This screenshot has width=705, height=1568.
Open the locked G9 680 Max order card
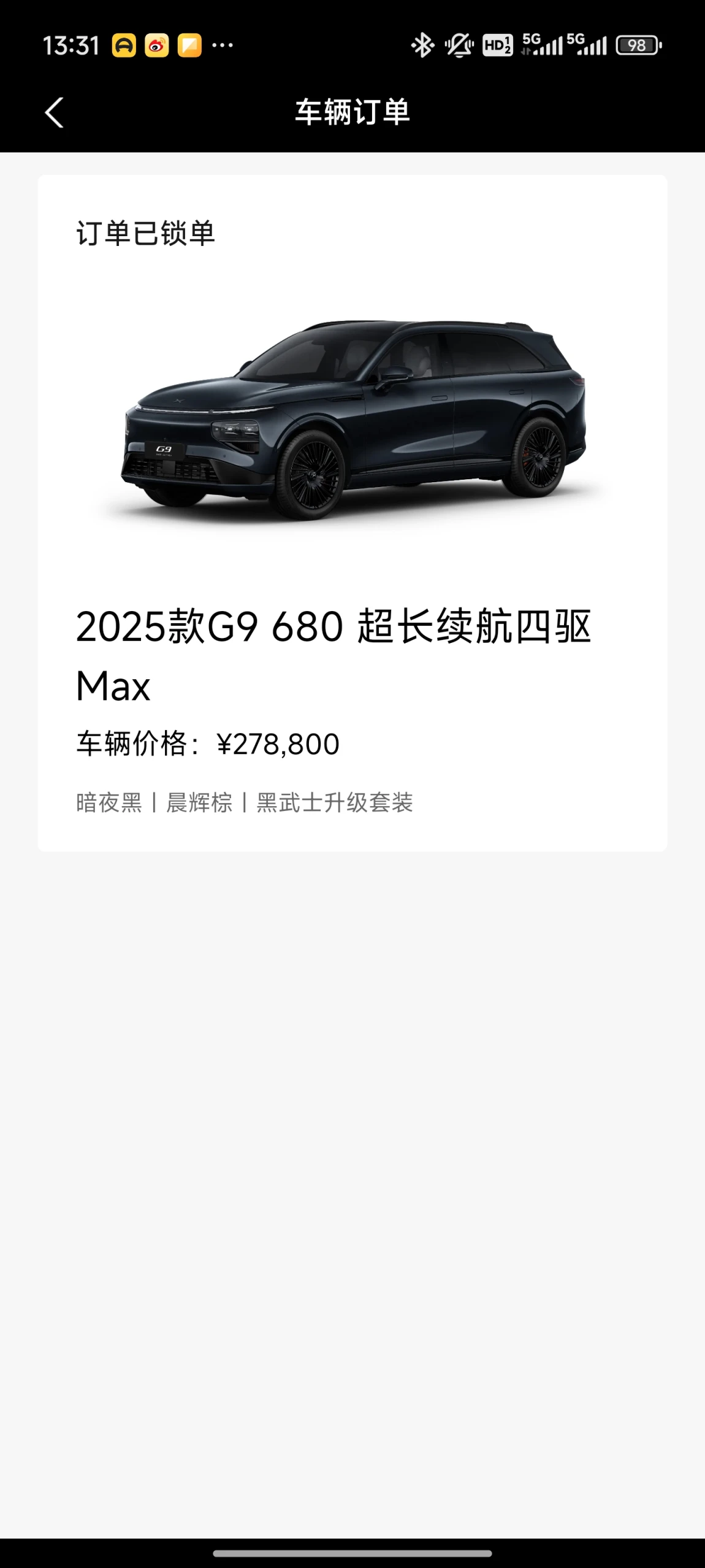pos(352,513)
